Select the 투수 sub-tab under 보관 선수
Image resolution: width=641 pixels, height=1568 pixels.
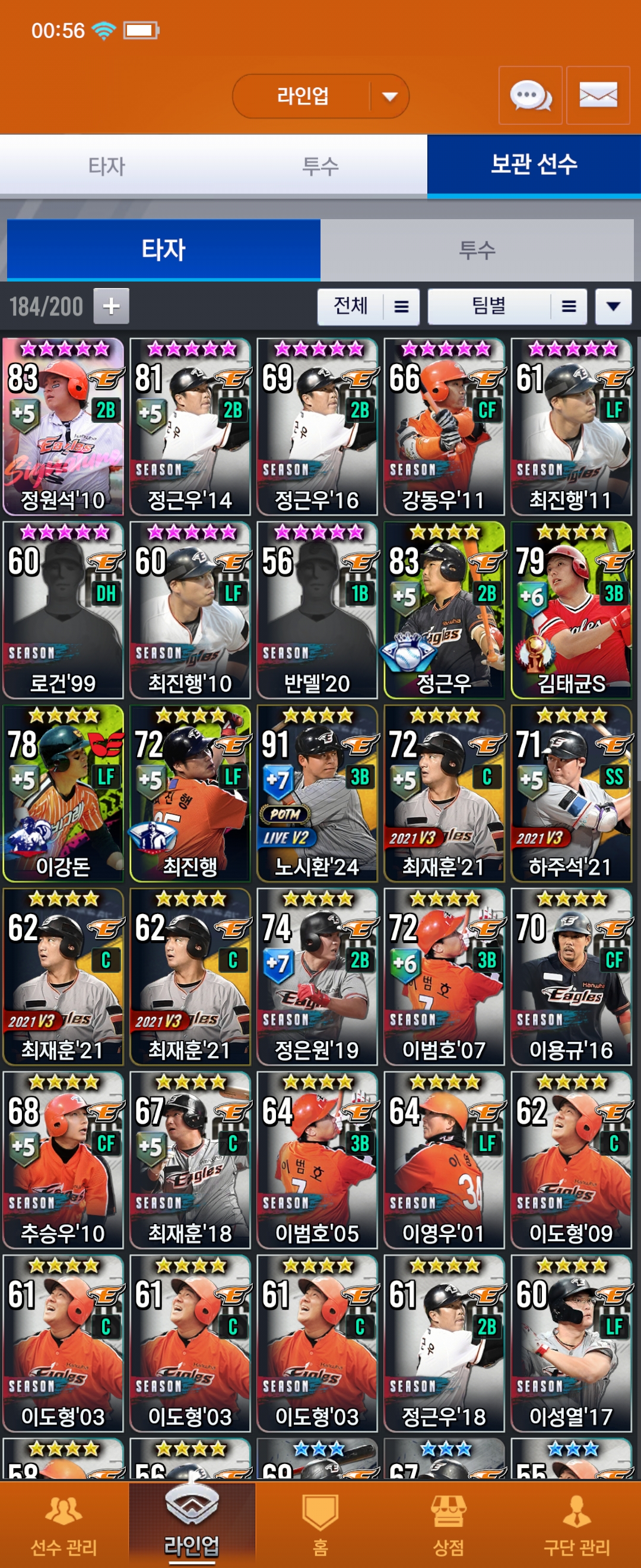coord(477,249)
